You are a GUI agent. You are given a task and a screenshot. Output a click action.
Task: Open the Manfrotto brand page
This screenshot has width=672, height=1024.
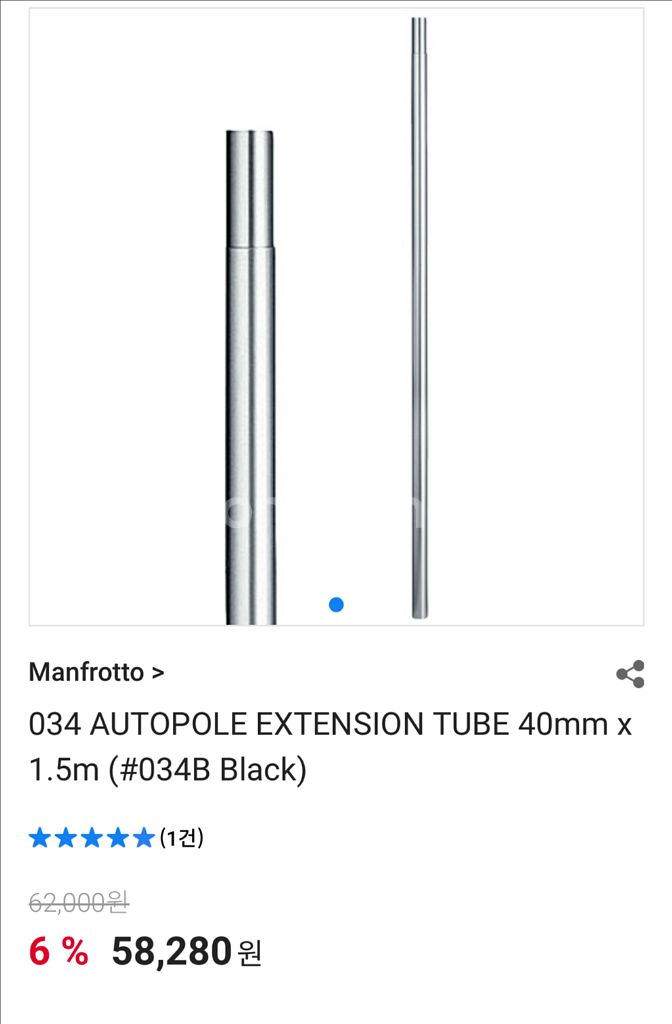[x=96, y=672]
